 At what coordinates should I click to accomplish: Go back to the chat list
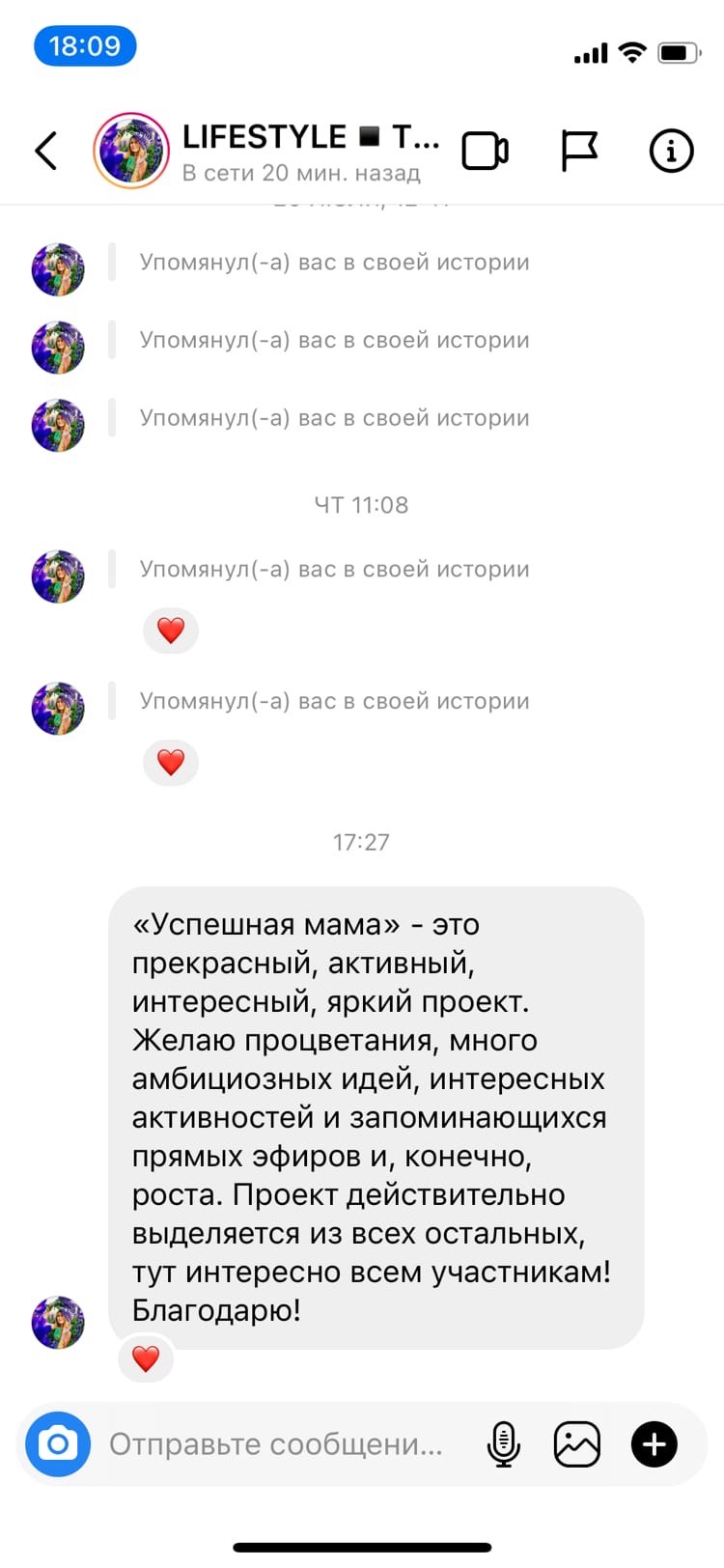(x=45, y=151)
